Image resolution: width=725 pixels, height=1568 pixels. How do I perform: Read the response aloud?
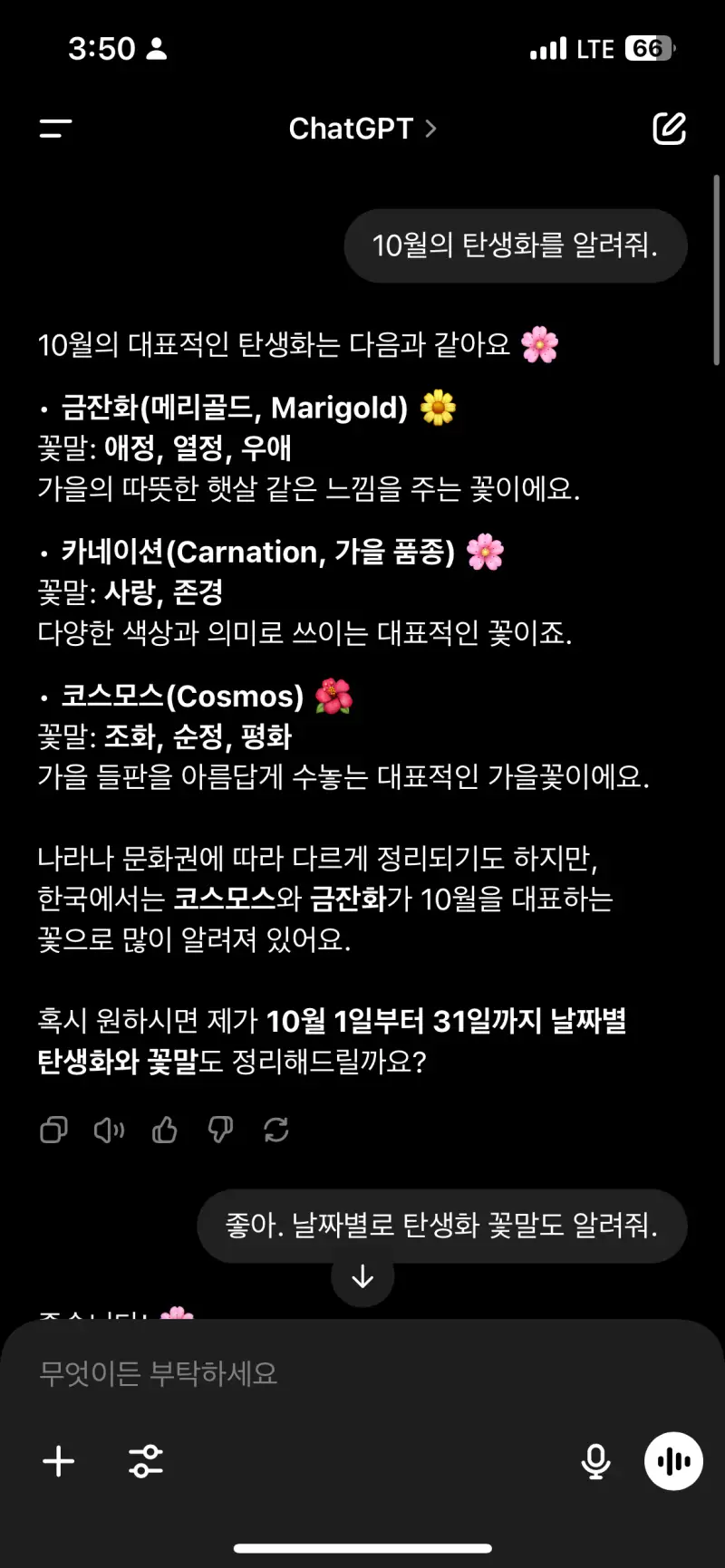[109, 1130]
